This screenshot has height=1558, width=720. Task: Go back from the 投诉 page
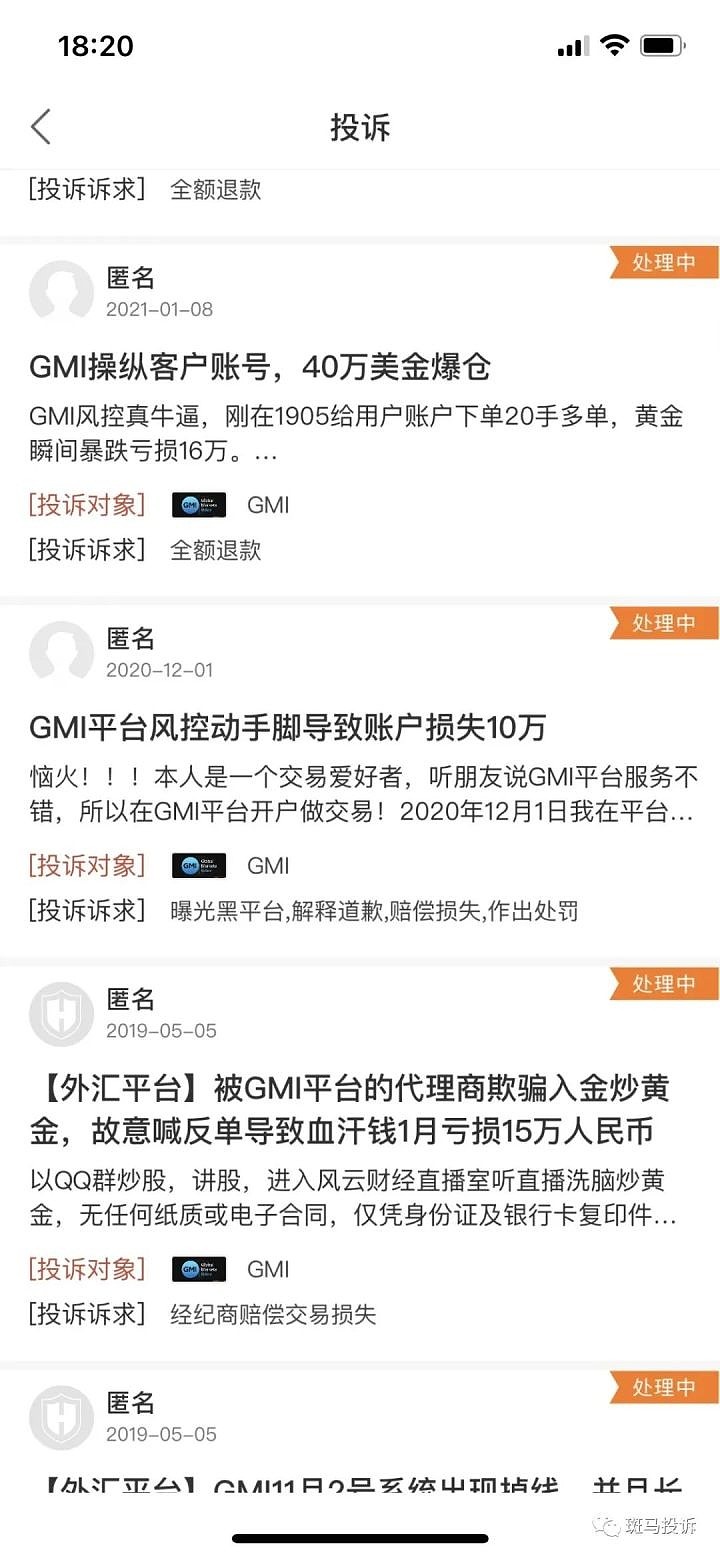coord(40,127)
